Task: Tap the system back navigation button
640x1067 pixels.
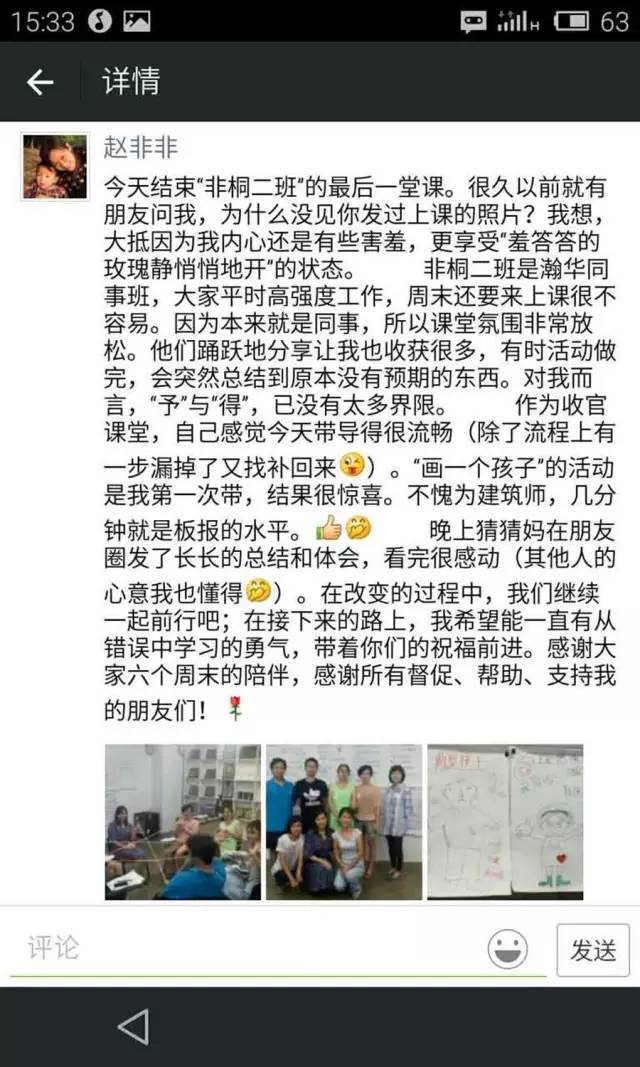Action: point(133,1027)
